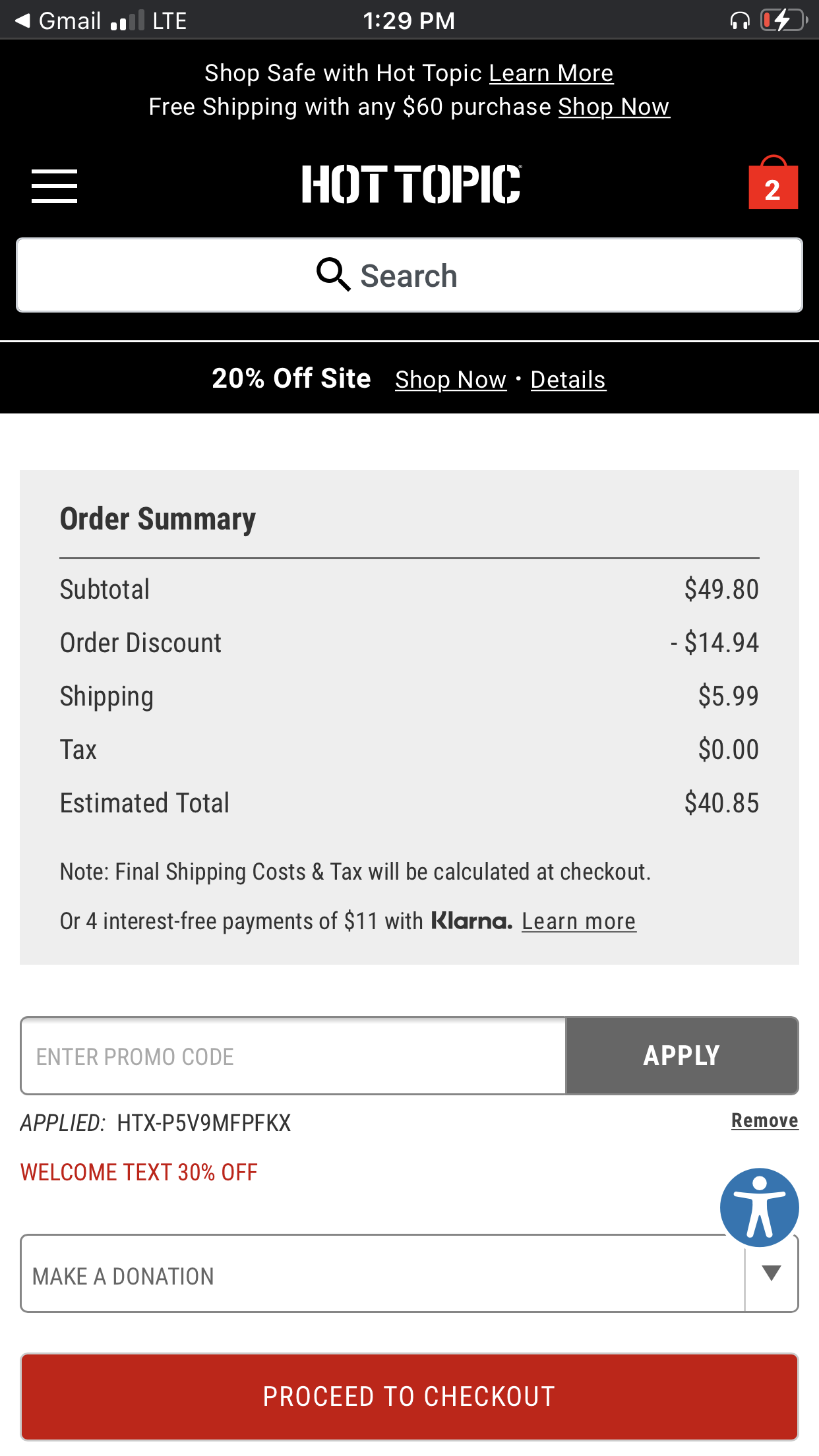This screenshot has height=1456, width=819.
Task: Apply the promo code
Action: coord(682,1056)
